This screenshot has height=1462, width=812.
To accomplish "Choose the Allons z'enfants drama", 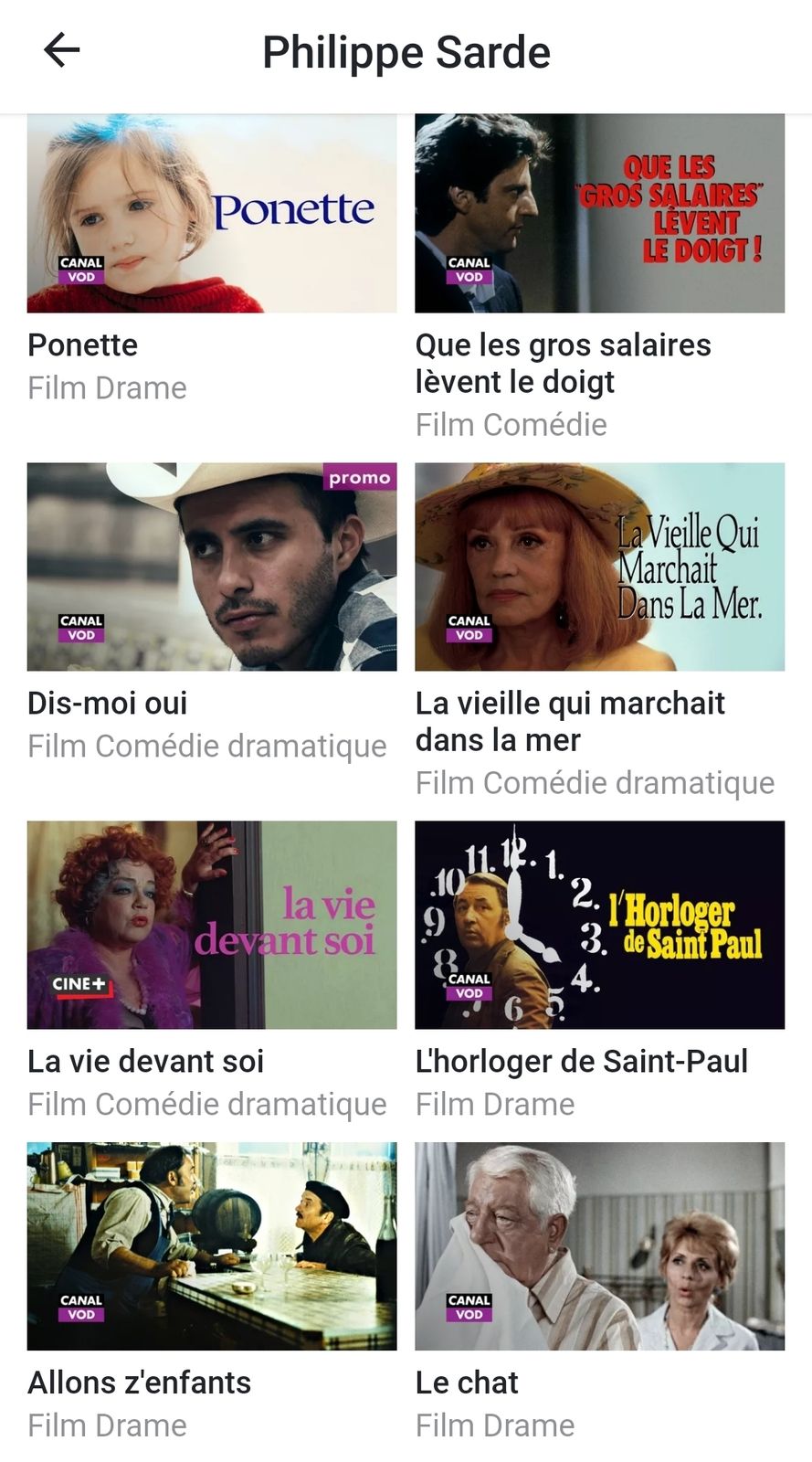I will (x=212, y=1246).
